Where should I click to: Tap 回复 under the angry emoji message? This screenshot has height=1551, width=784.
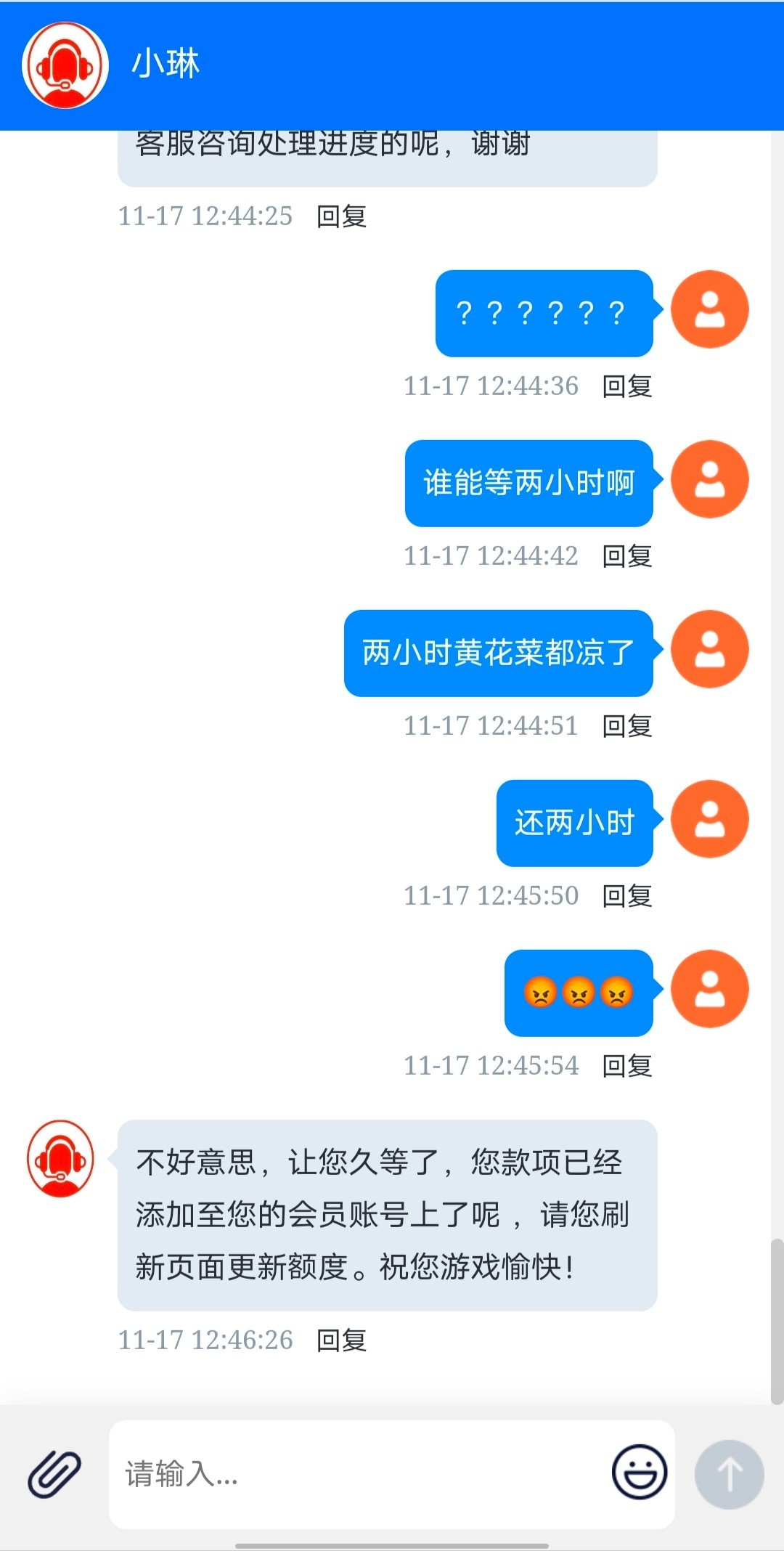click(627, 1066)
